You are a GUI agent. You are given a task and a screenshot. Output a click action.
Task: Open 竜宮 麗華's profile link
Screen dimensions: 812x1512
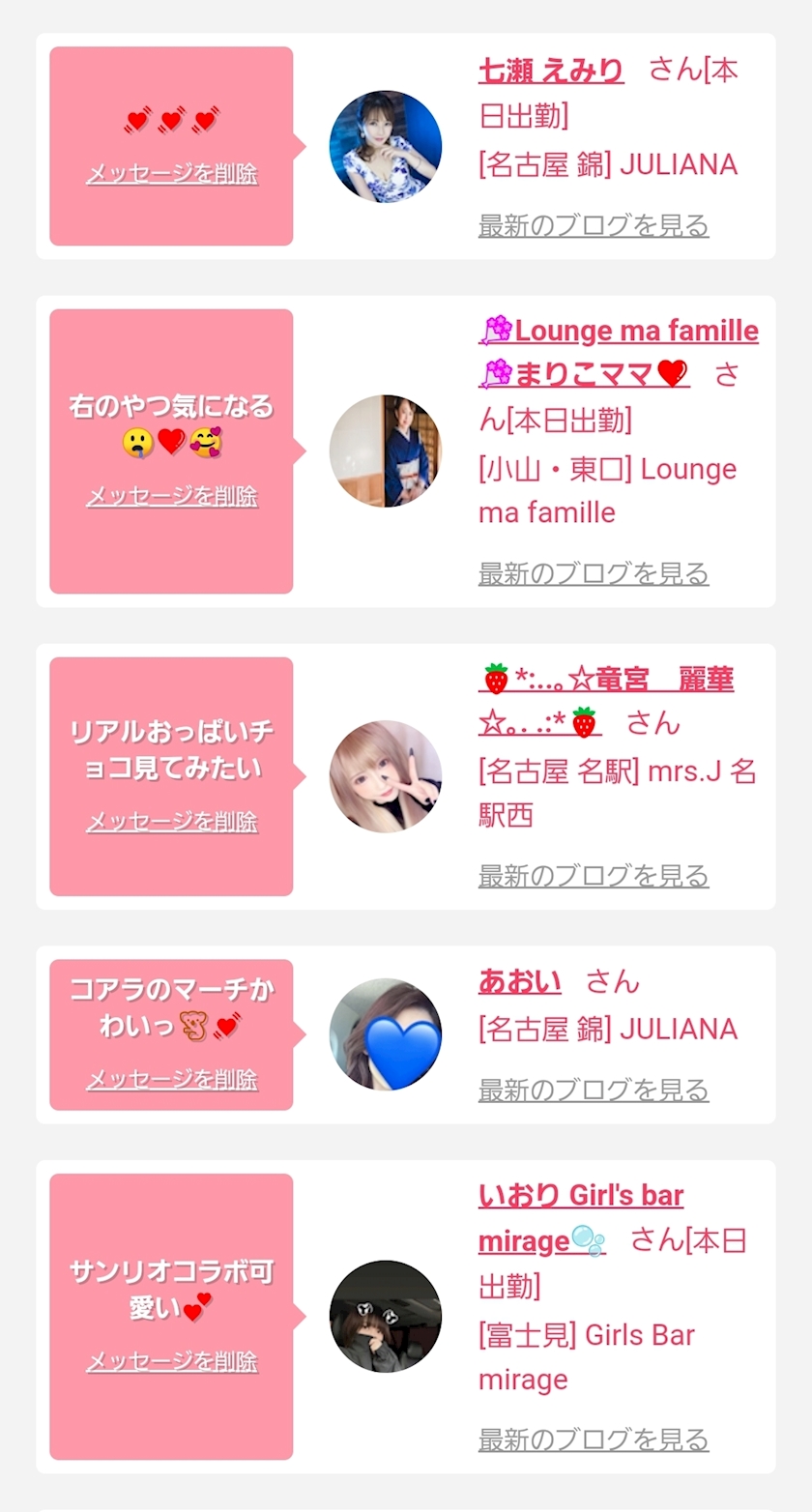607,680
